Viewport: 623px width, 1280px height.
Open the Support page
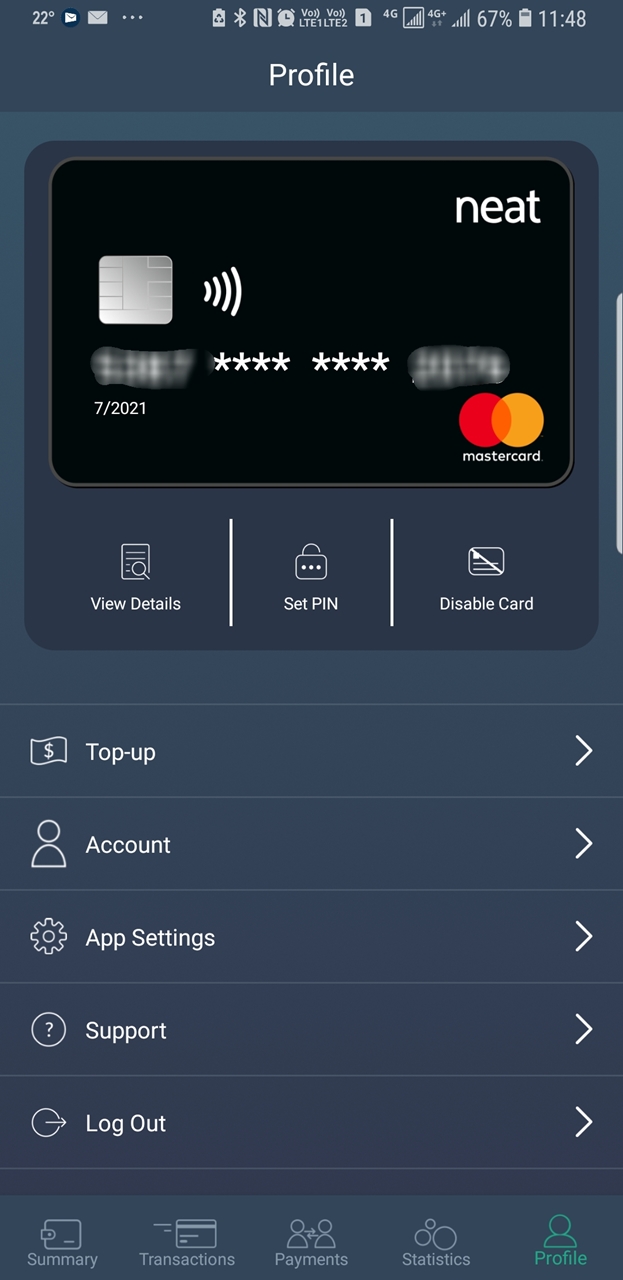pyautogui.click(x=311, y=1030)
